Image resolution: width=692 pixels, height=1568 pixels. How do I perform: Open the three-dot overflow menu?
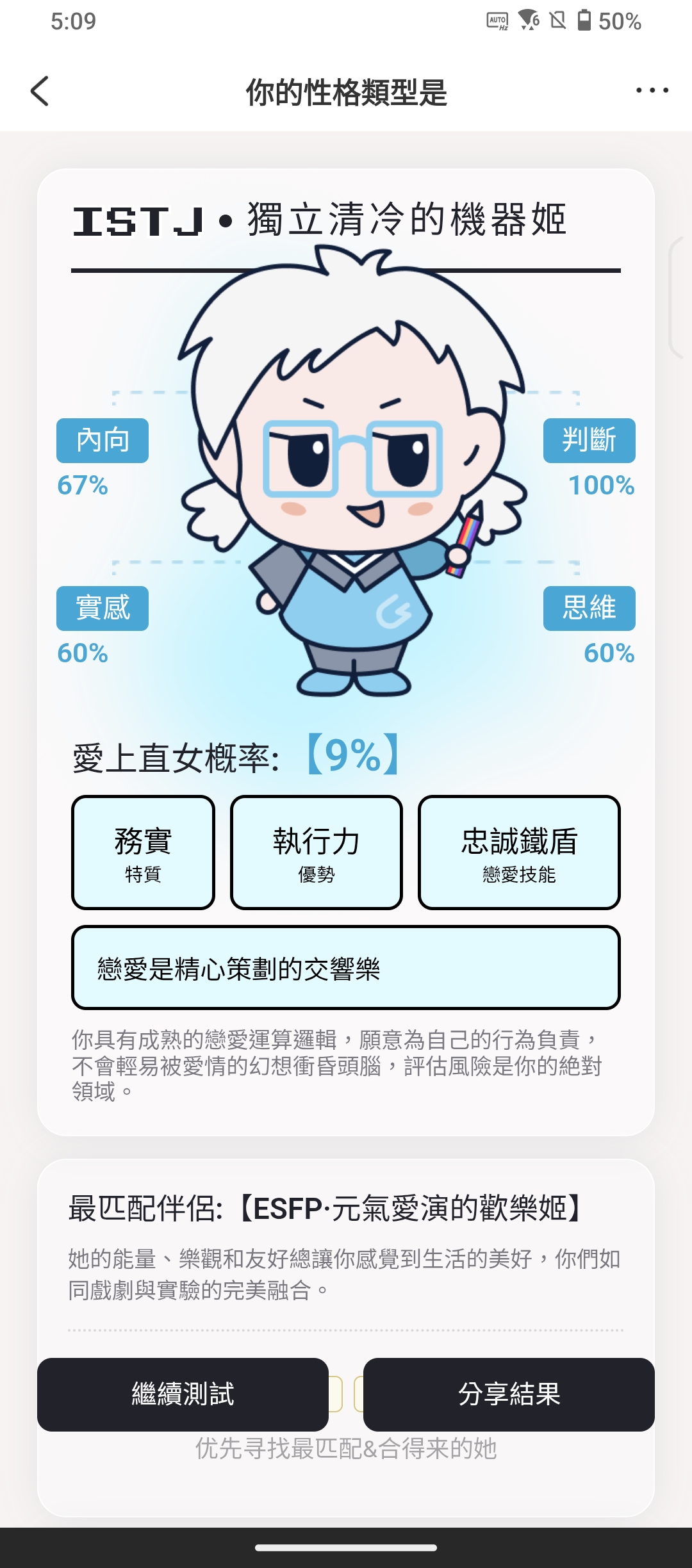point(652,90)
